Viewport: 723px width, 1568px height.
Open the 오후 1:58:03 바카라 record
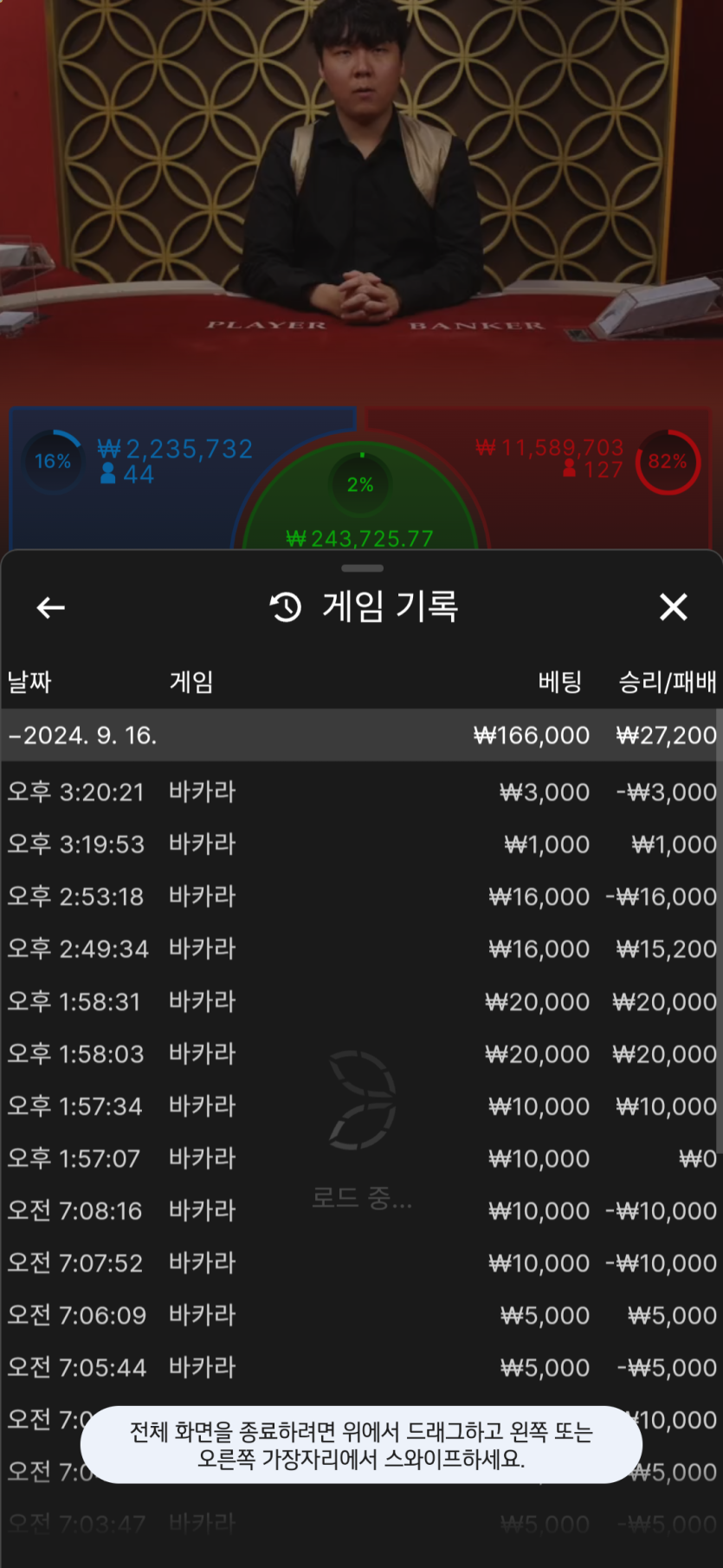click(x=359, y=1053)
